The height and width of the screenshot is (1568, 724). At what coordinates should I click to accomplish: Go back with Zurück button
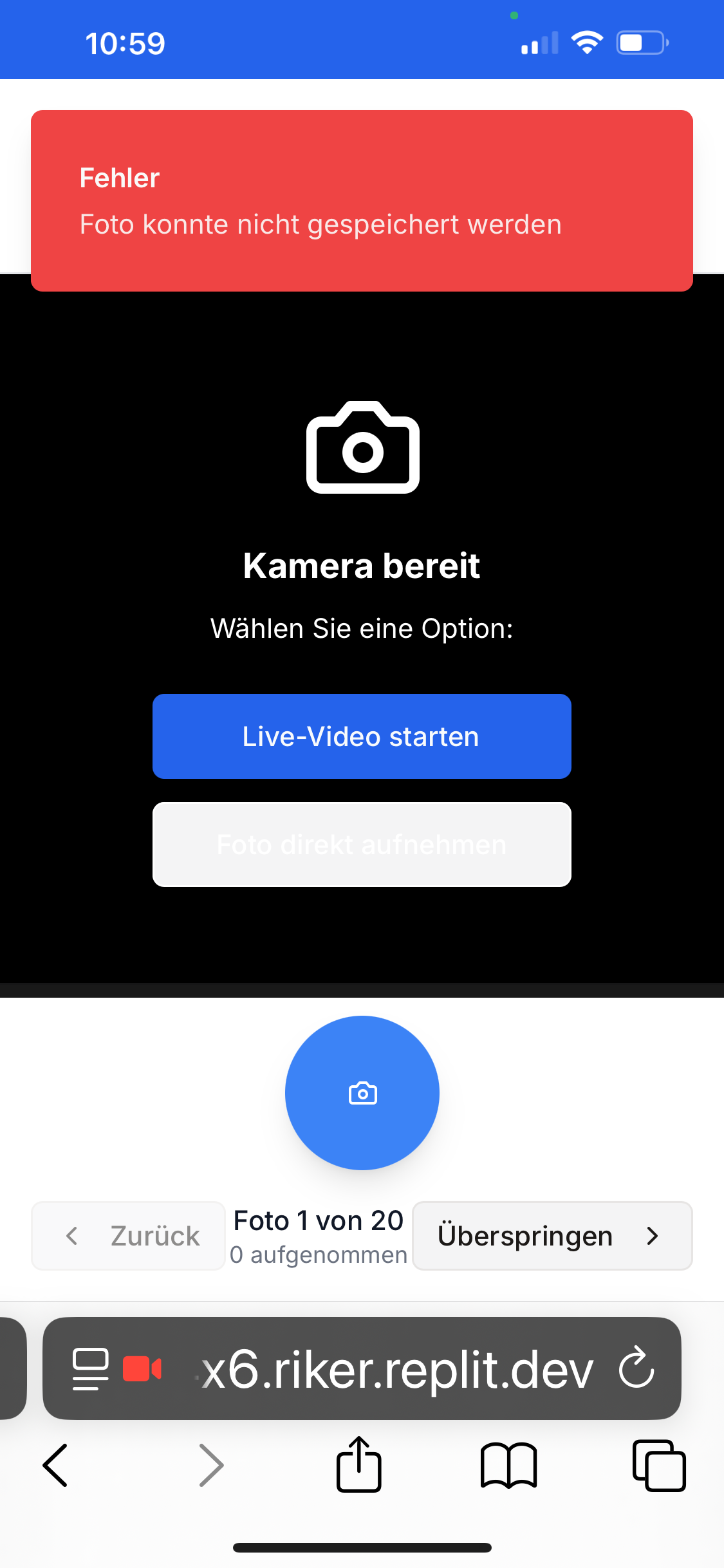[128, 1236]
